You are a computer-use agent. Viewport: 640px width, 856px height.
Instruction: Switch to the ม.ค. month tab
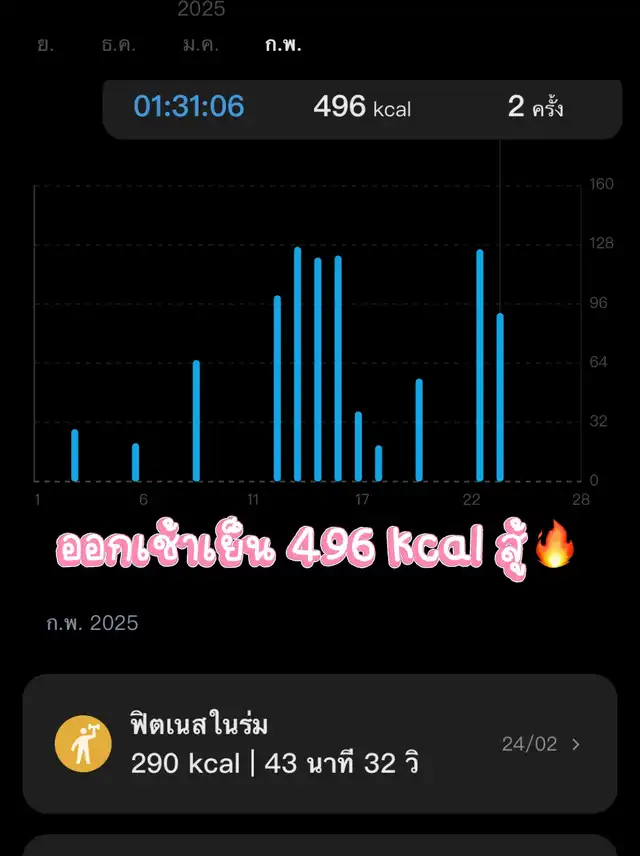click(200, 45)
